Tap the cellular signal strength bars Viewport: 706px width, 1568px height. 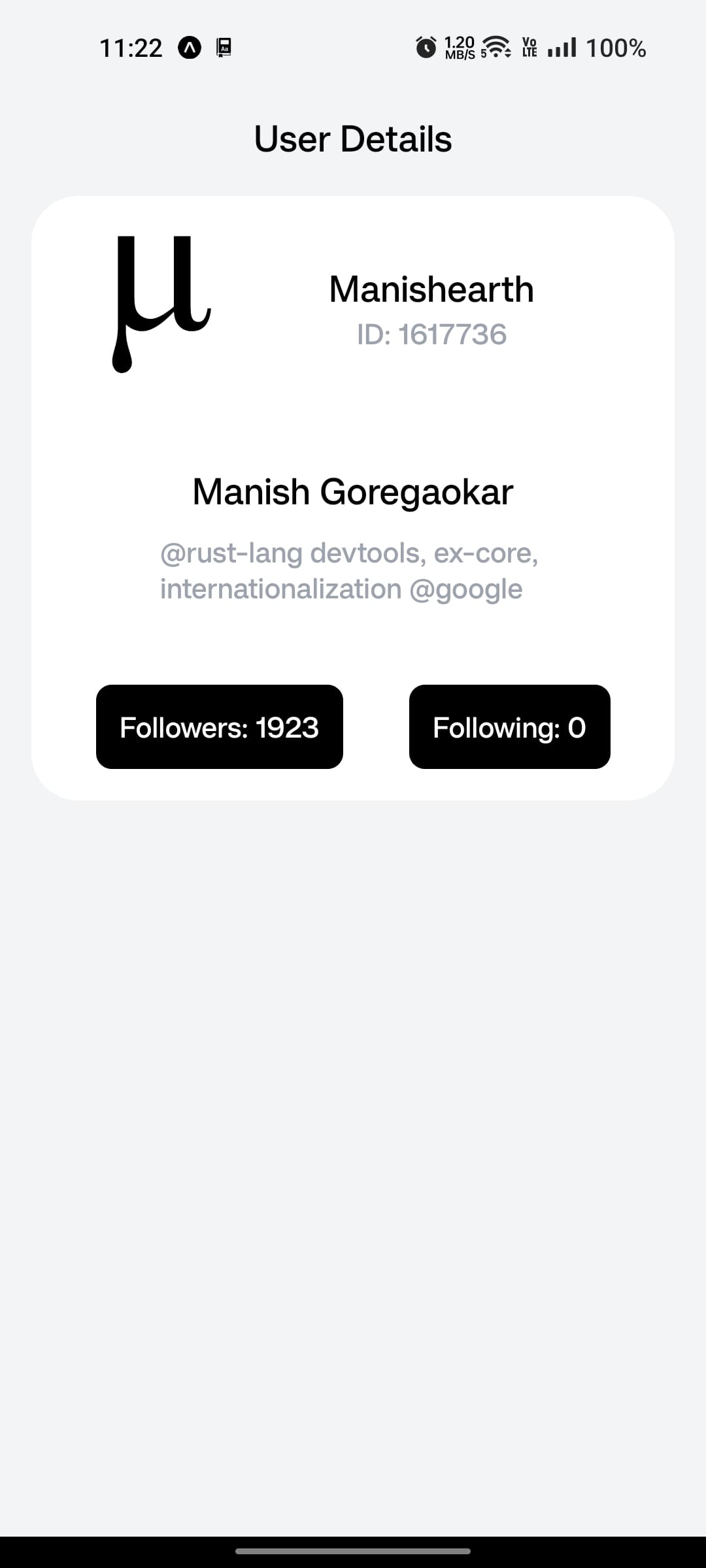point(562,48)
